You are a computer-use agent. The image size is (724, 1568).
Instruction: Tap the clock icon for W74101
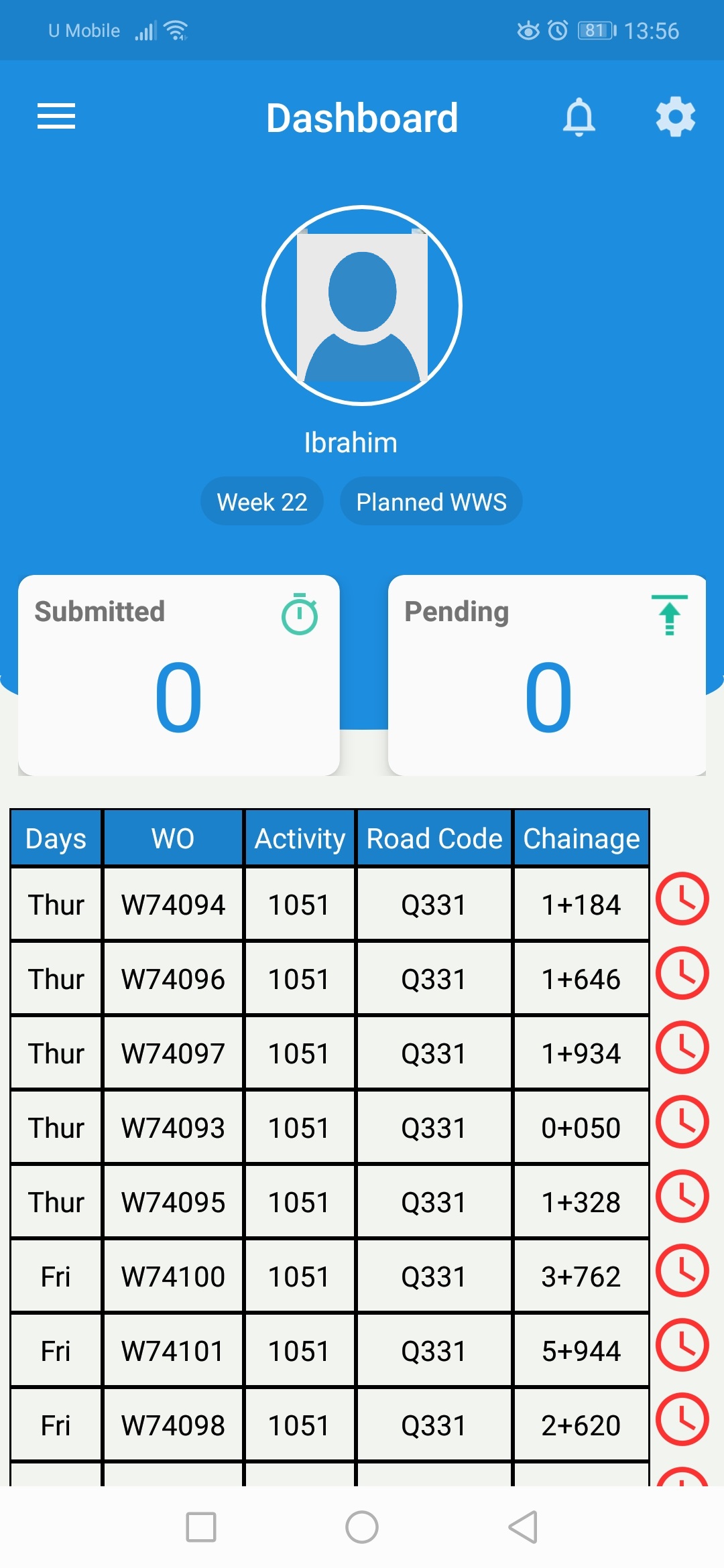[x=682, y=1345]
